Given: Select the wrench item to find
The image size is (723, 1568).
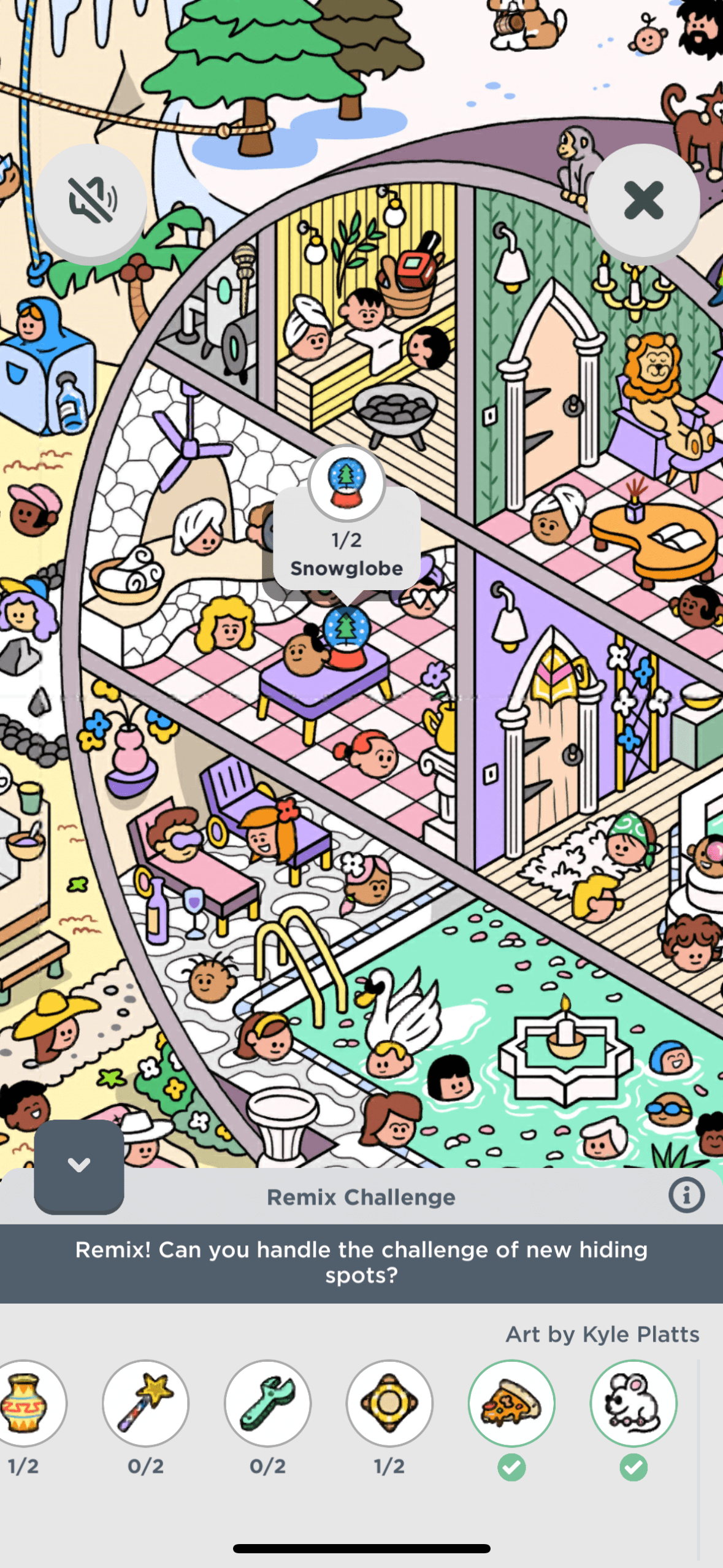Looking at the screenshot, I should (267, 1403).
